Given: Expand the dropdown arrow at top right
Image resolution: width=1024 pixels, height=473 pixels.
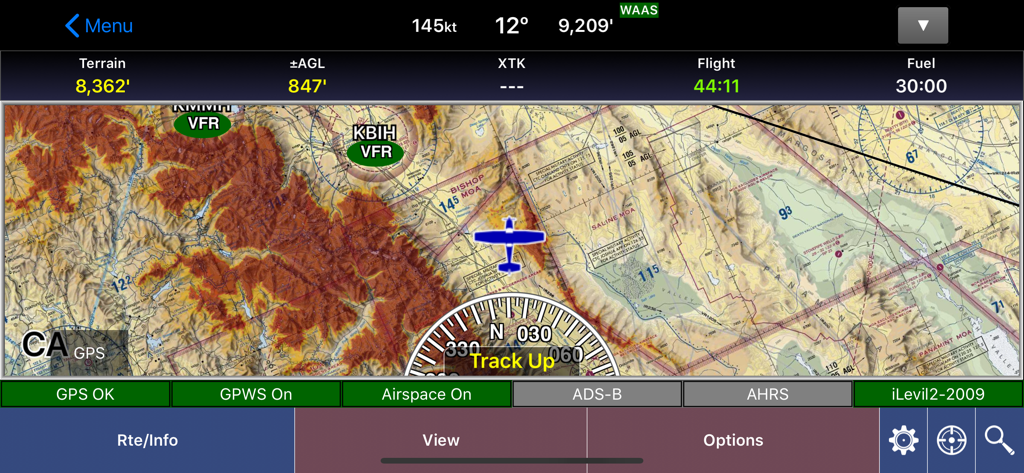Looking at the screenshot, I should (x=922, y=26).
